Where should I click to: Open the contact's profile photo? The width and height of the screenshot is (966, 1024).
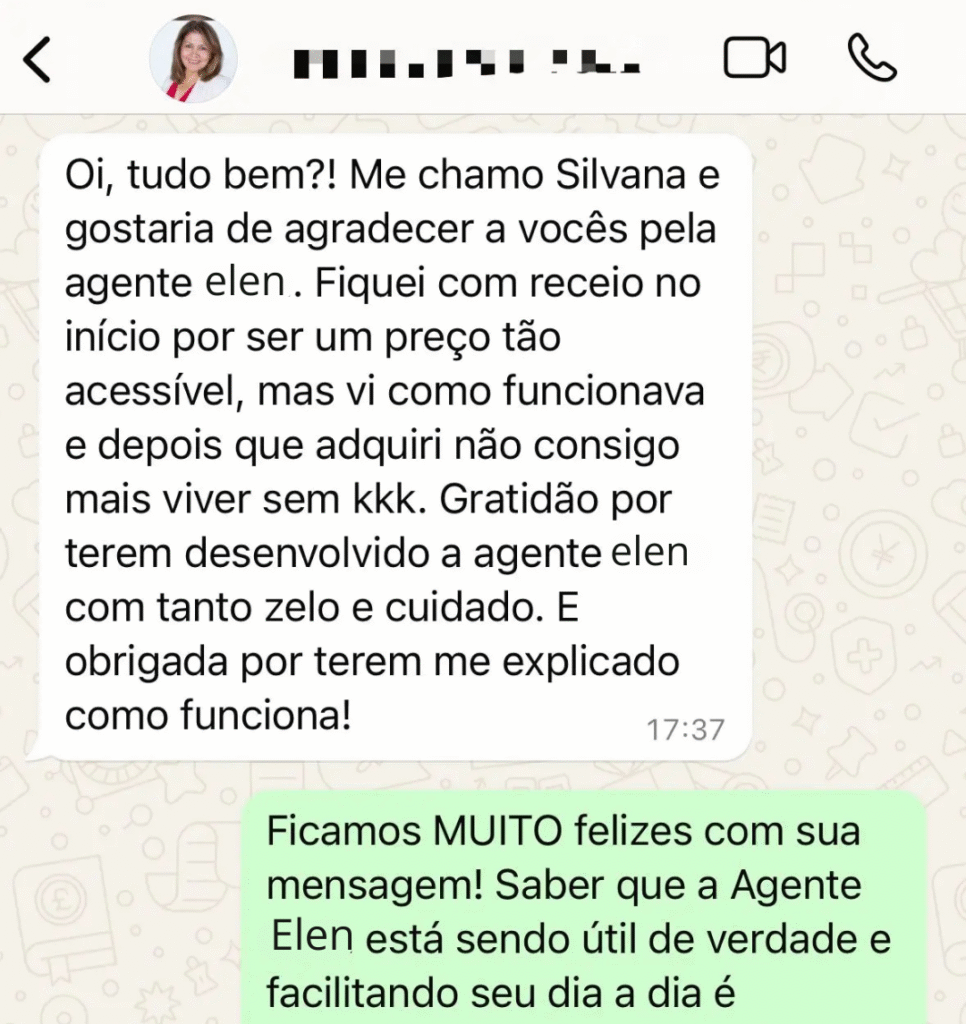[x=193, y=59]
